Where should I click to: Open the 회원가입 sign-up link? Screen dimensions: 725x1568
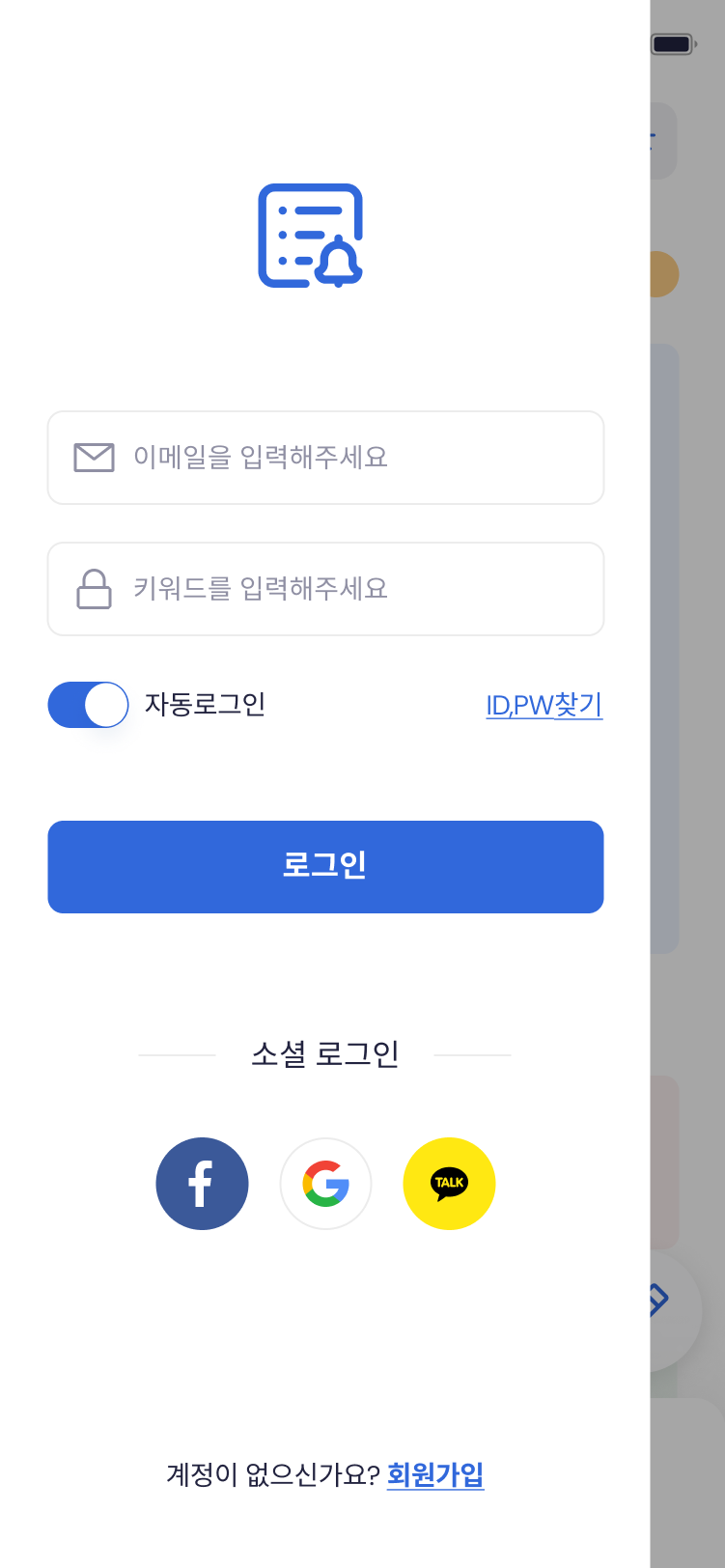(x=435, y=1474)
